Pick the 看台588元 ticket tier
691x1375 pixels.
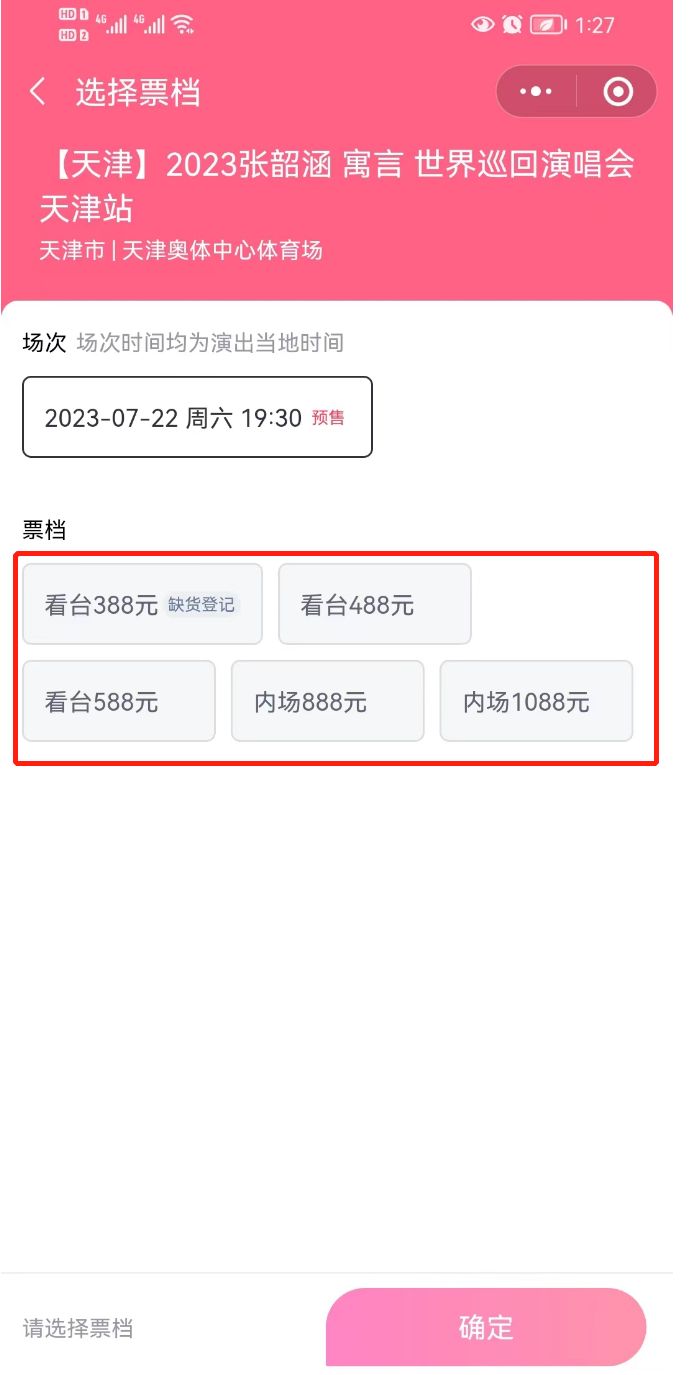pyautogui.click(x=118, y=701)
